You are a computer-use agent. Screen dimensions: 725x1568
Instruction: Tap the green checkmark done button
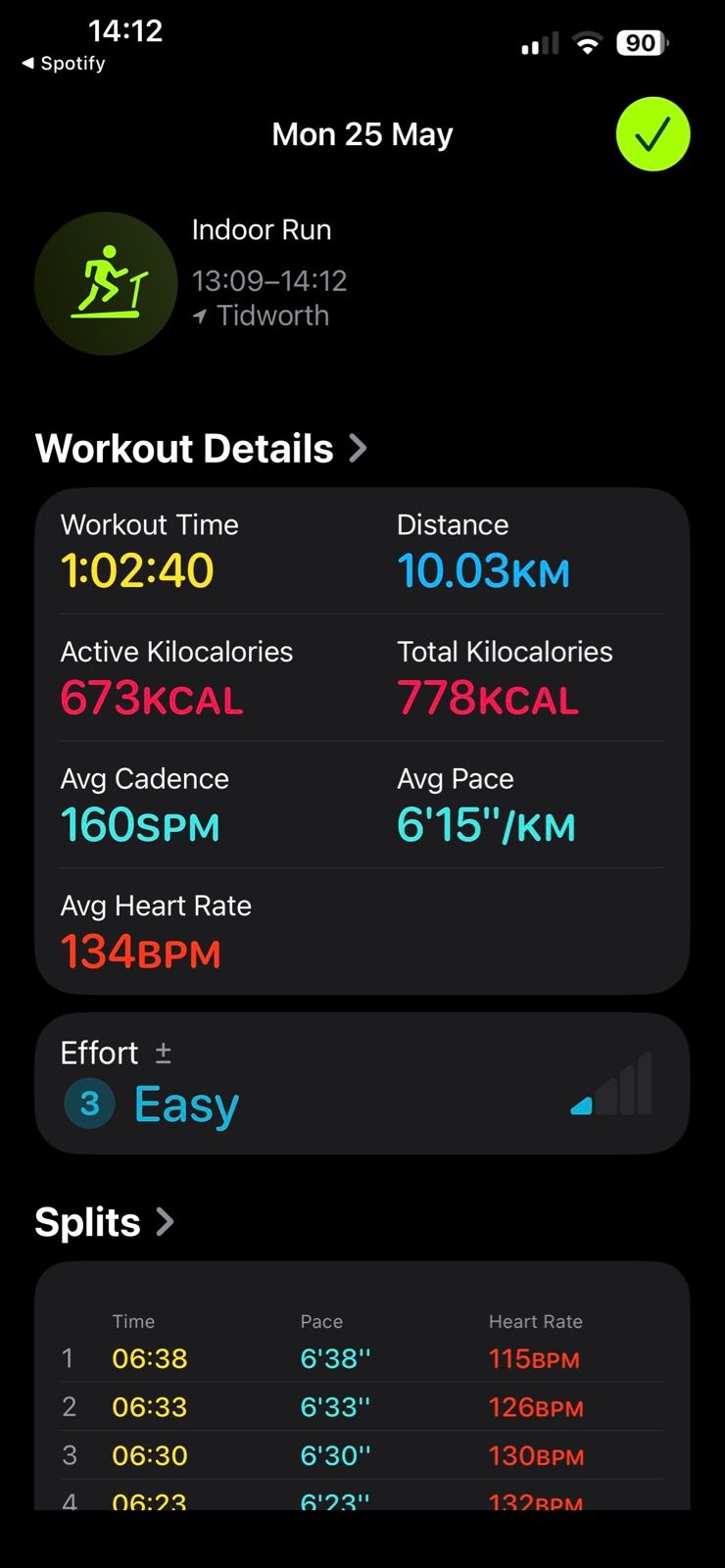tap(652, 134)
